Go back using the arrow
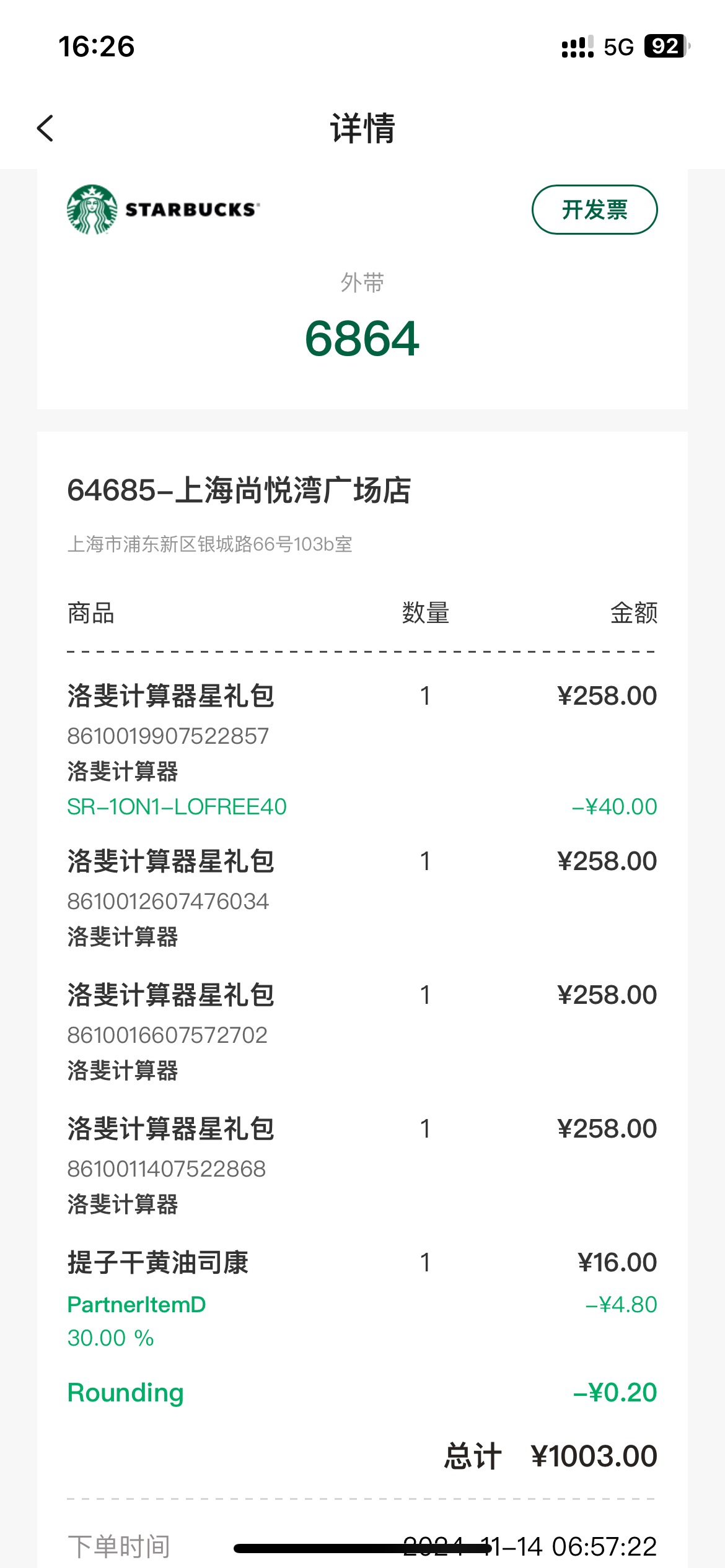Viewport: 725px width, 1568px height. (45, 128)
